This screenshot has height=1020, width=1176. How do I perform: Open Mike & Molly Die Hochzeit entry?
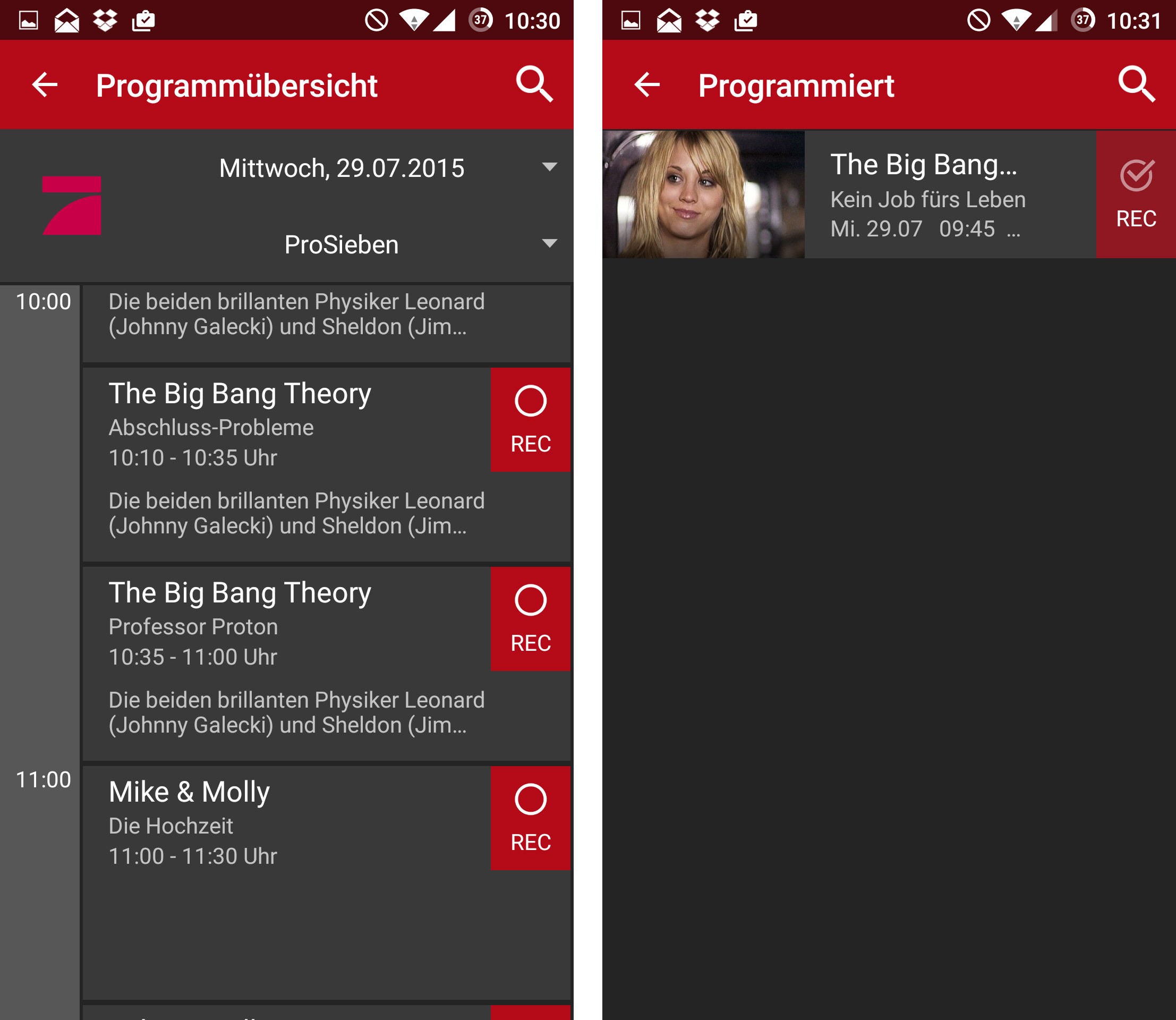285,854
